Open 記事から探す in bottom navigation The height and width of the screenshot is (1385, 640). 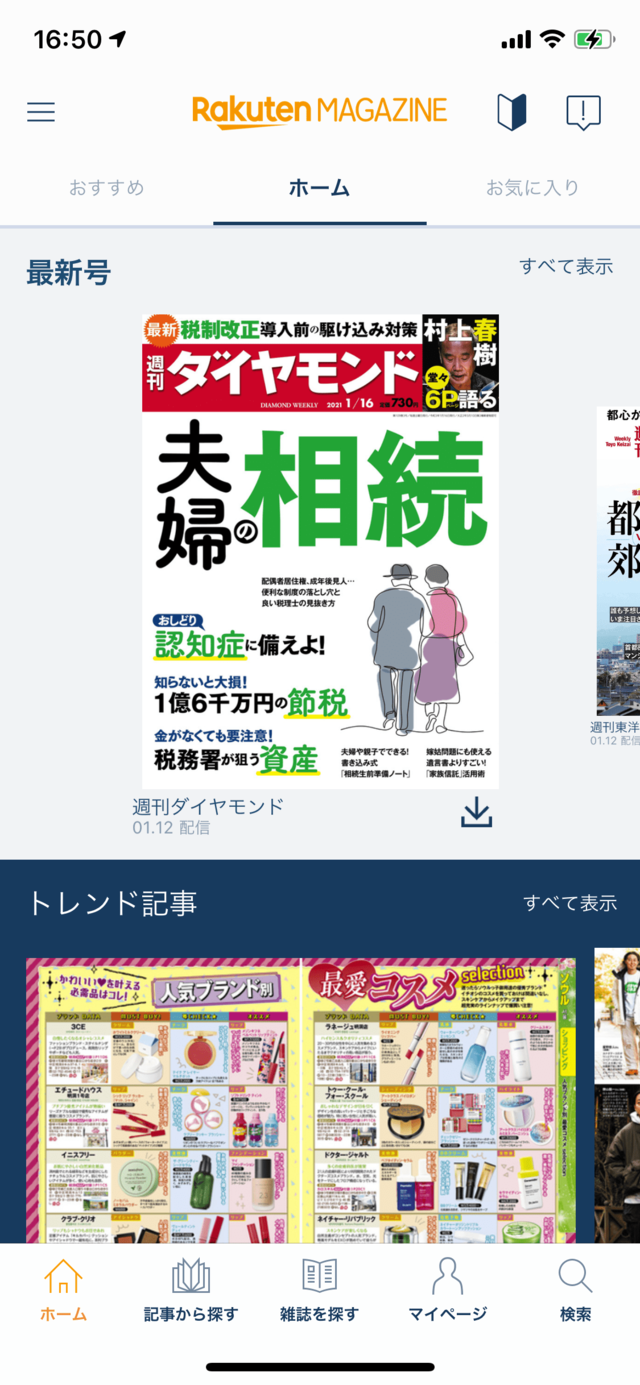click(x=191, y=1290)
